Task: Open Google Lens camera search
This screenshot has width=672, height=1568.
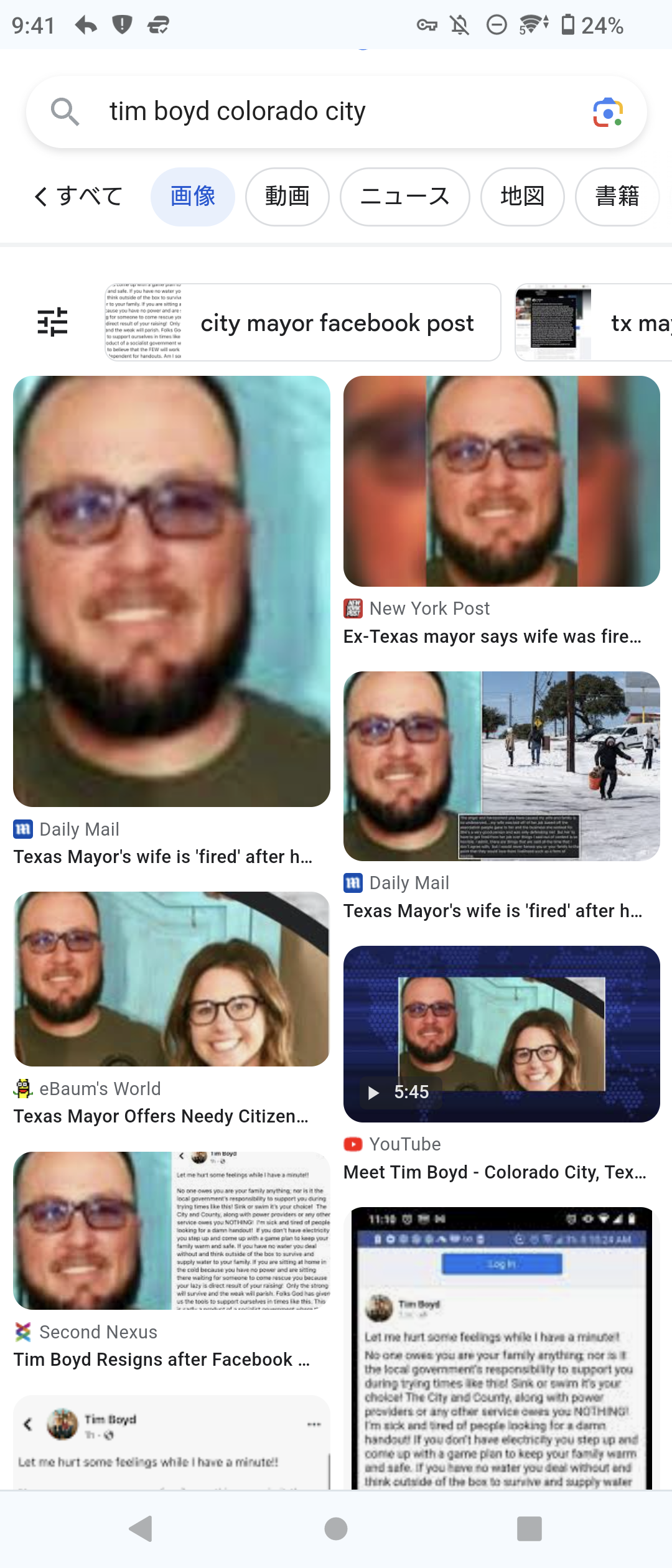Action: [x=607, y=113]
